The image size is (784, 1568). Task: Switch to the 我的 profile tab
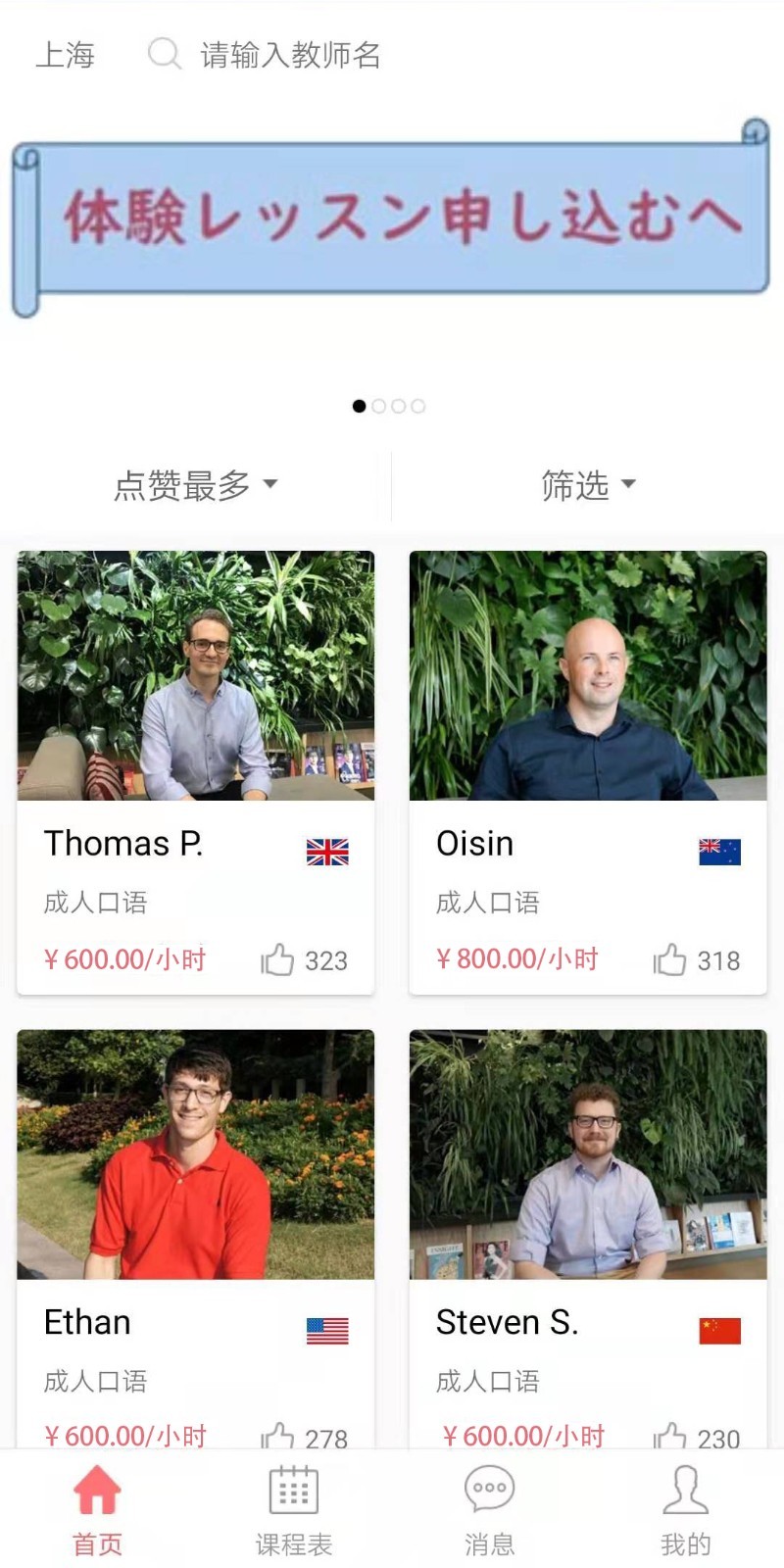coord(686,1511)
